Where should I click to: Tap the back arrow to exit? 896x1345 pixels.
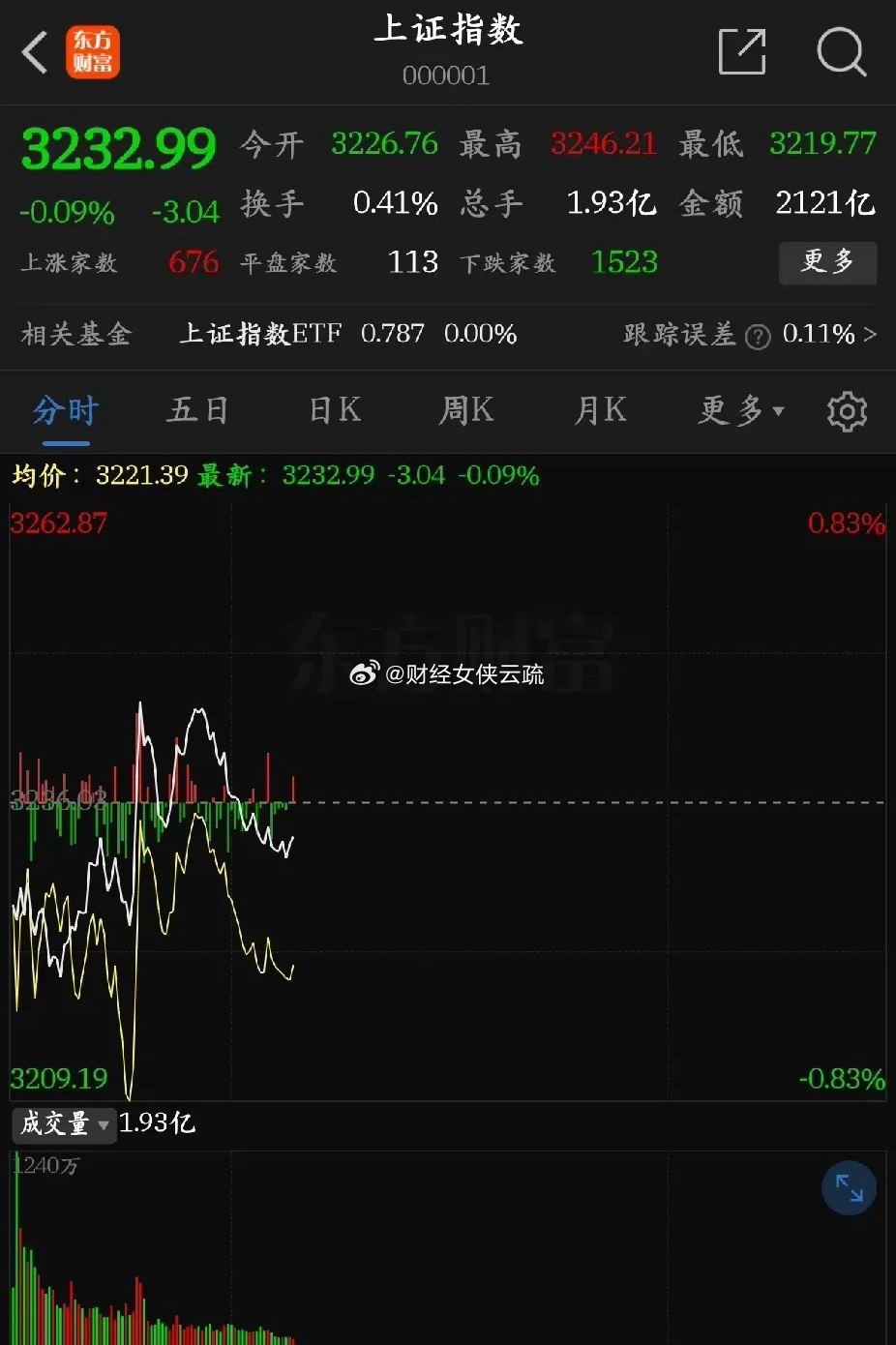(36, 53)
